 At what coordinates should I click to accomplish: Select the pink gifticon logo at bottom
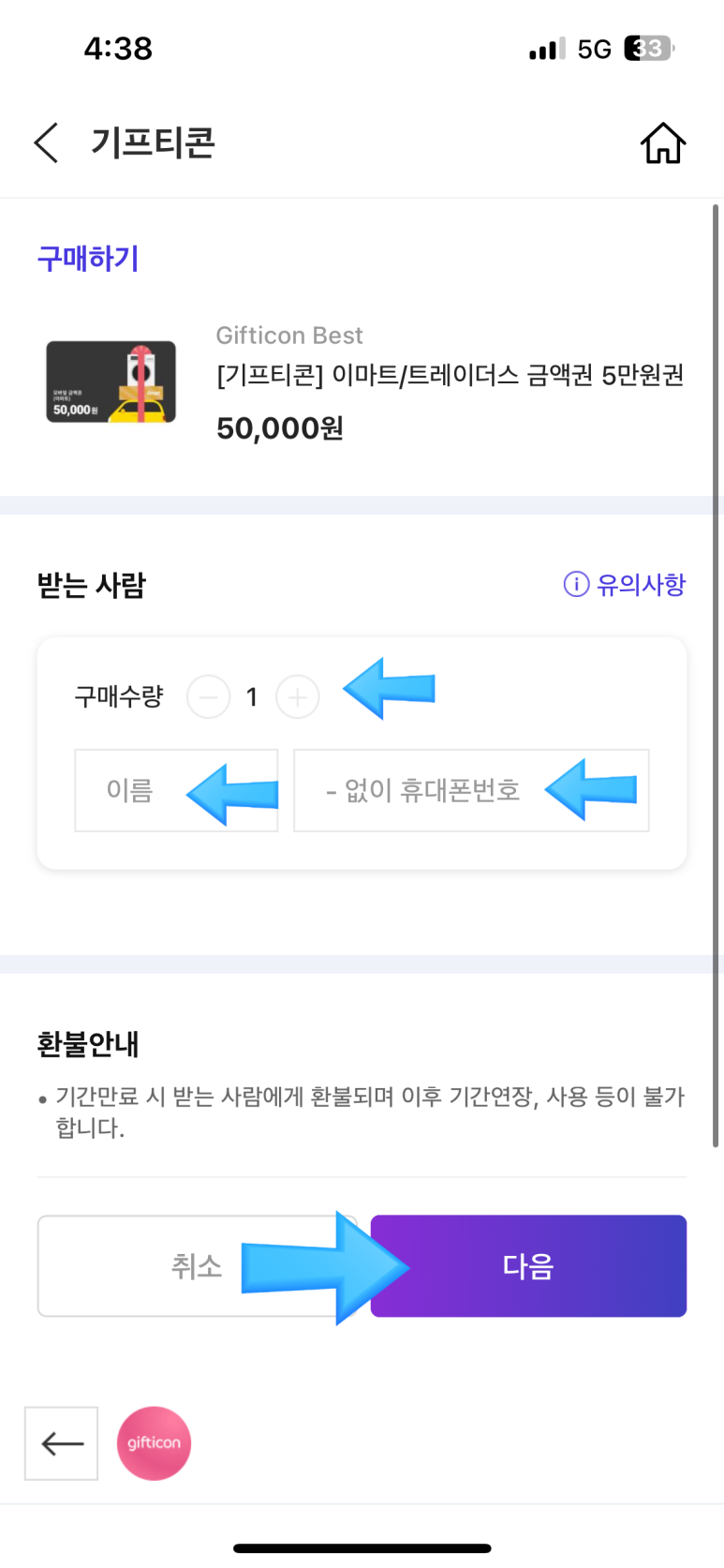[x=154, y=1443]
